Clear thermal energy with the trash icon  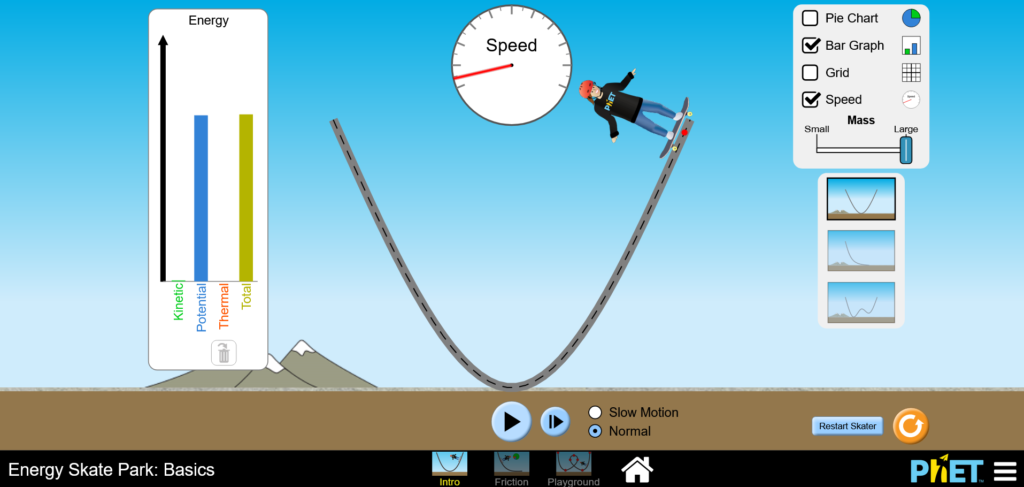224,352
